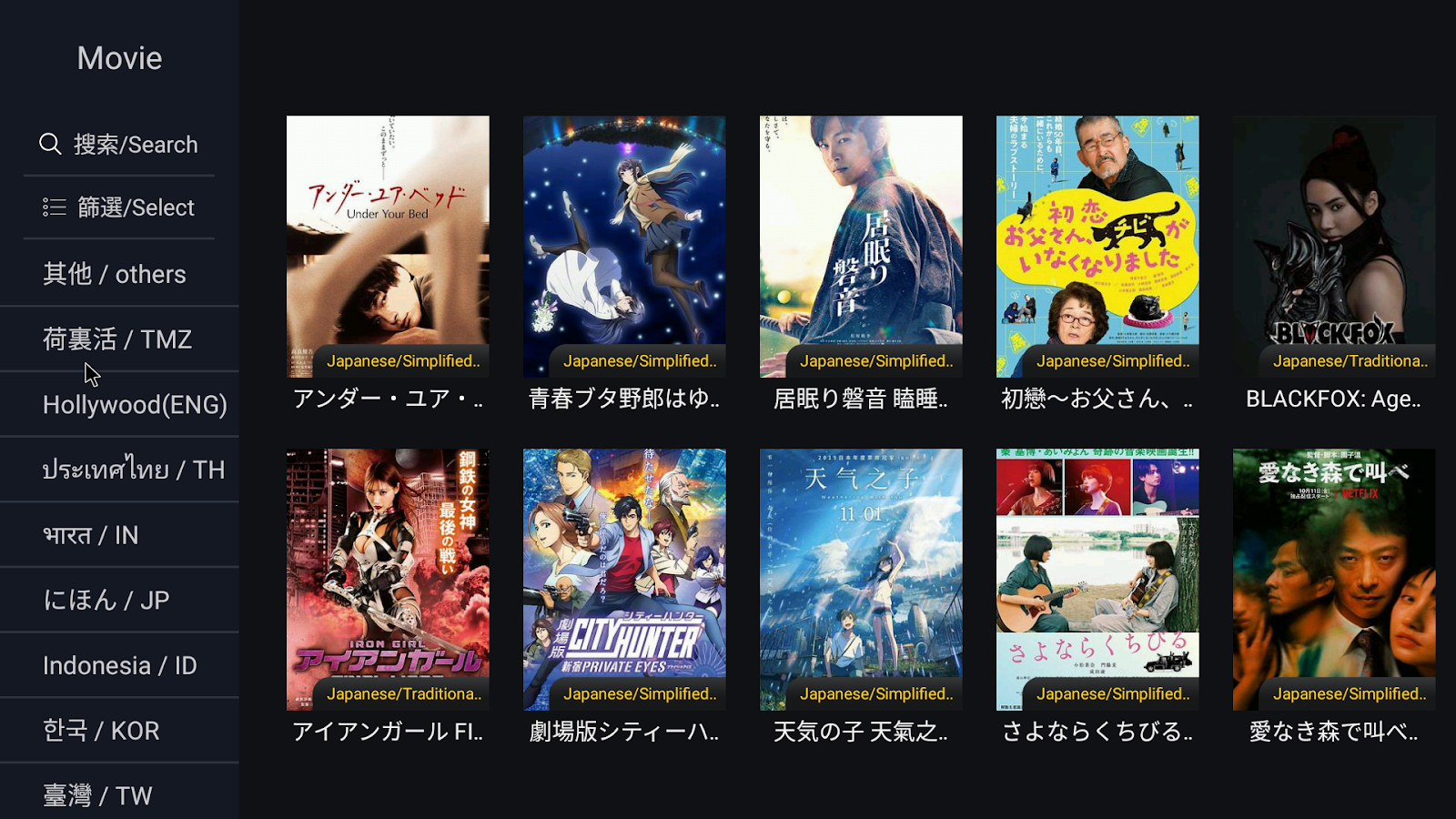1456x819 pixels.
Task: Choose the Indonesia / ID category
Action: [x=119, y=665]
